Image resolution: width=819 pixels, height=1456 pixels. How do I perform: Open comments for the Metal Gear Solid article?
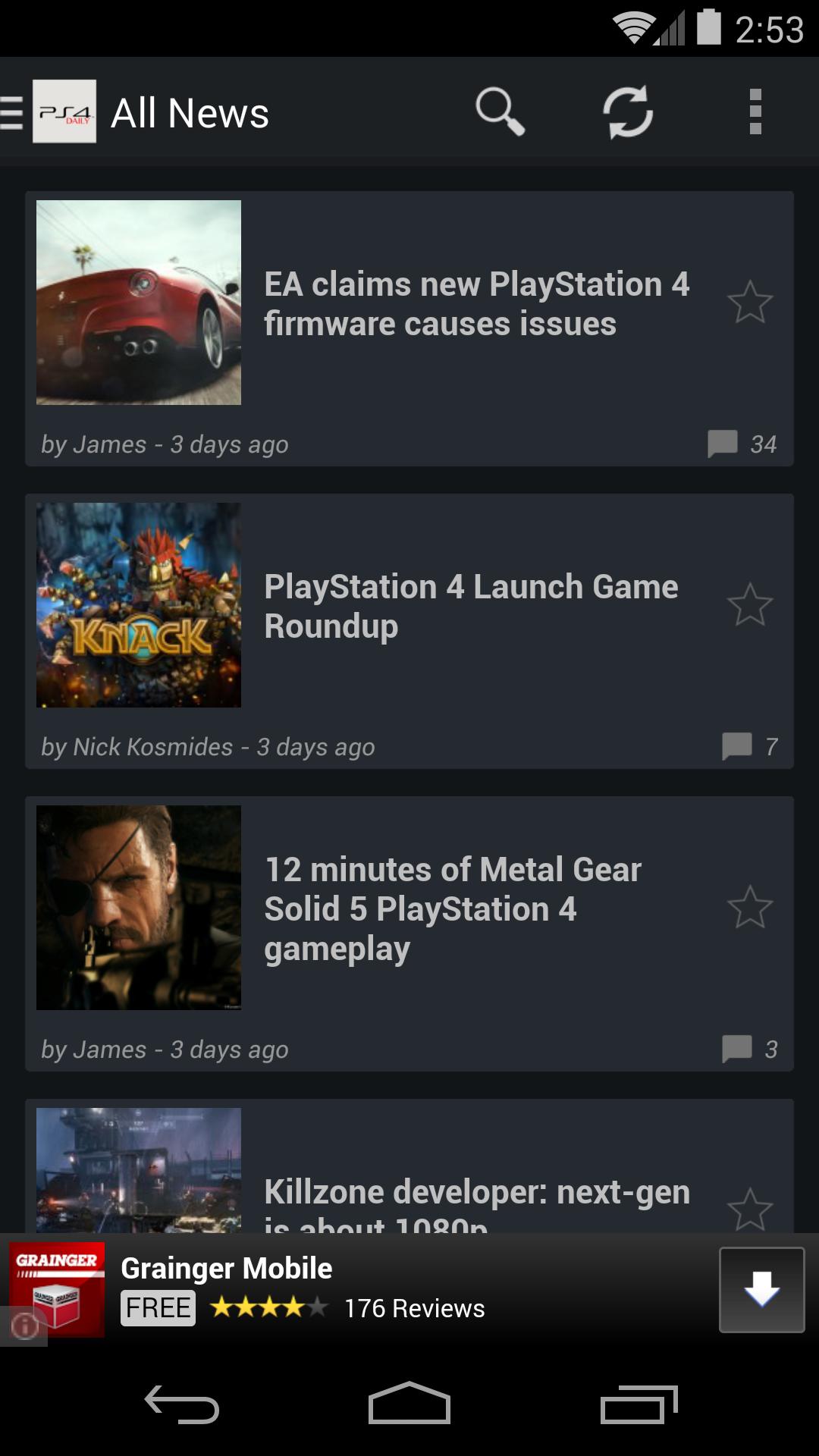point(736,1050)
